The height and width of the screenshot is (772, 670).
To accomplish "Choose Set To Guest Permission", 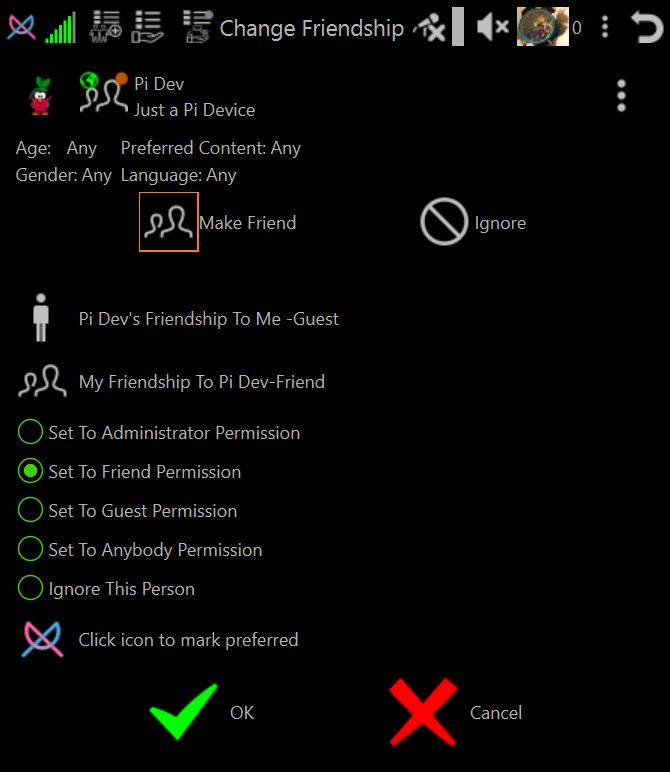I will tap(31, 511).
